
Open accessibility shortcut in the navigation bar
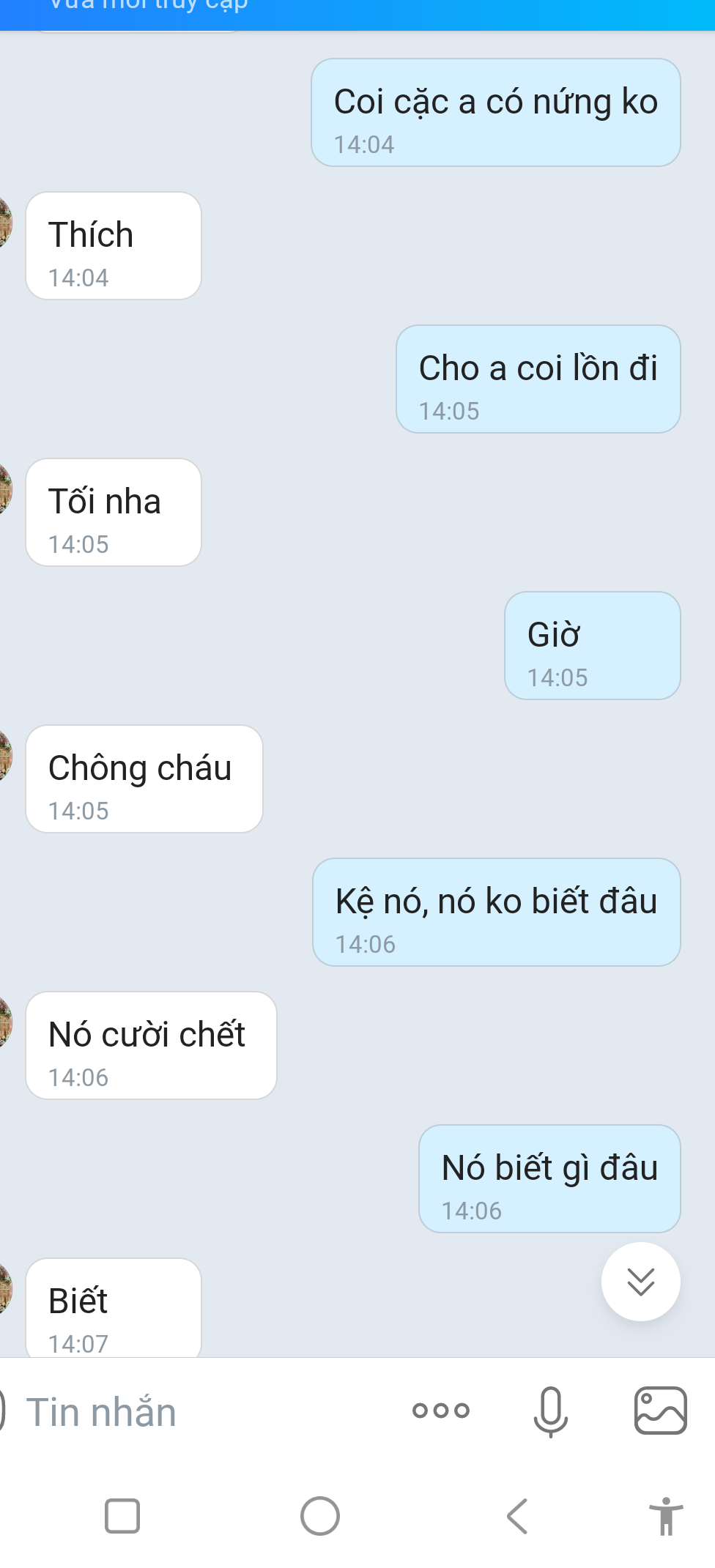click(665, 1516)
